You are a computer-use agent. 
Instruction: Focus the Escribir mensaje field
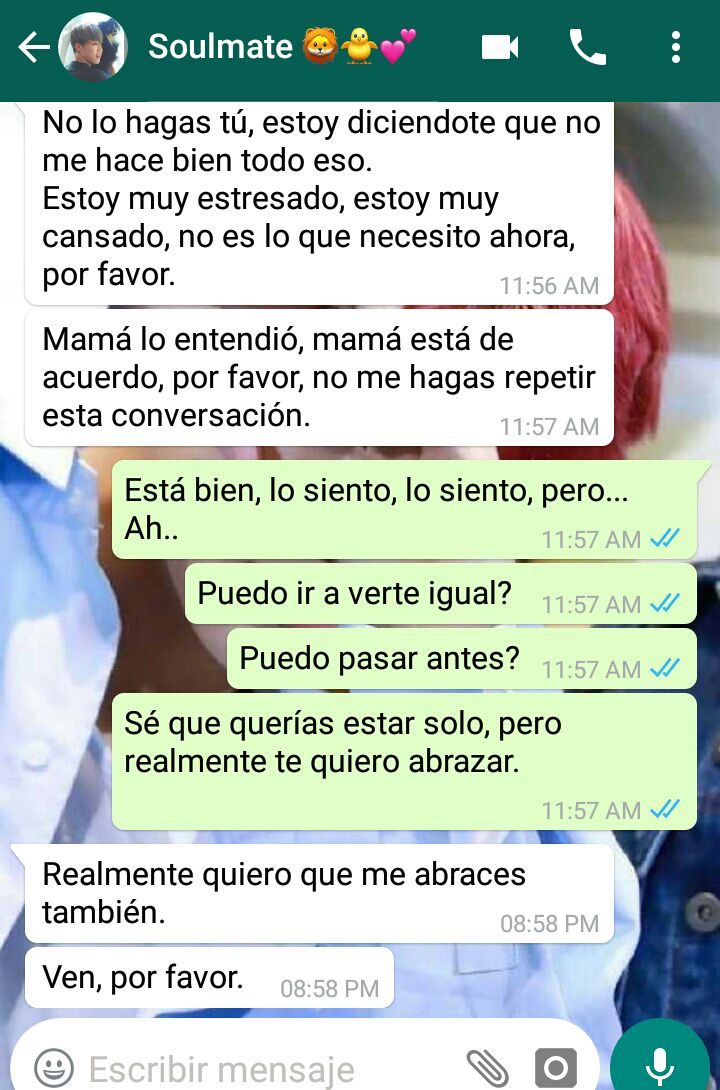click(x=260, y=1068)
